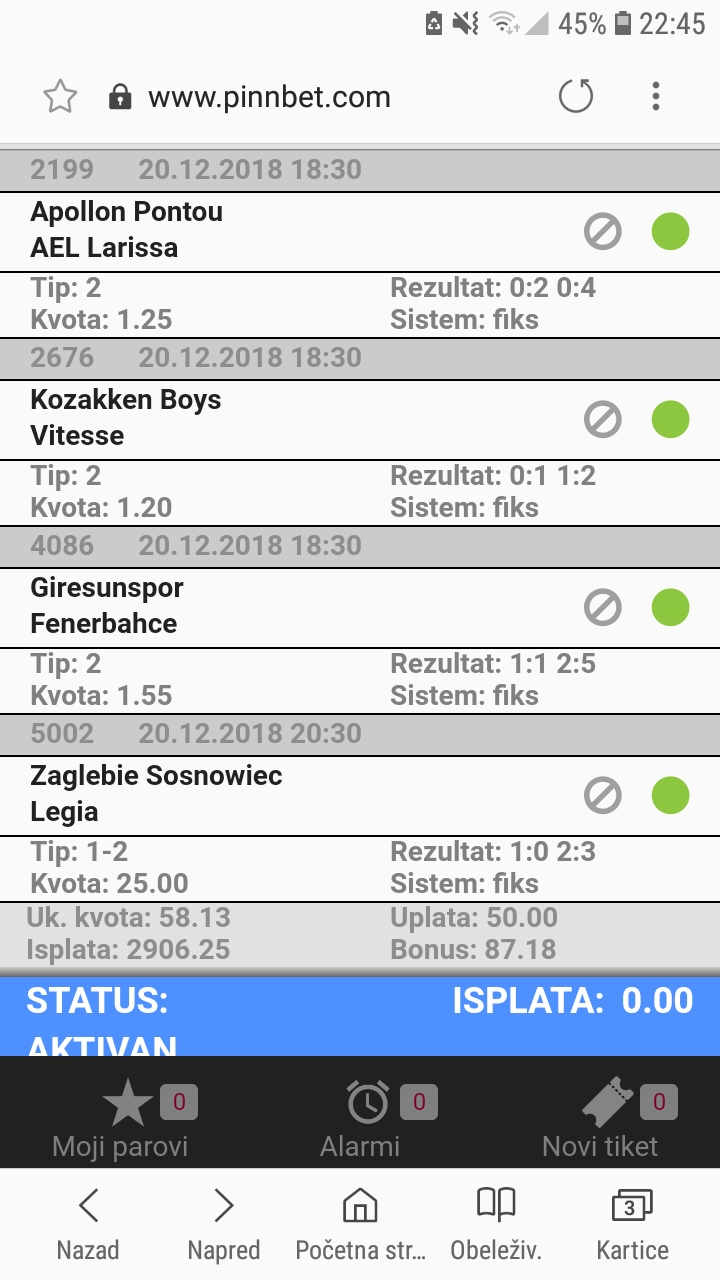Open Alarmi
The width and height of the screenshot is (720, 1280).
point(360,1122)
